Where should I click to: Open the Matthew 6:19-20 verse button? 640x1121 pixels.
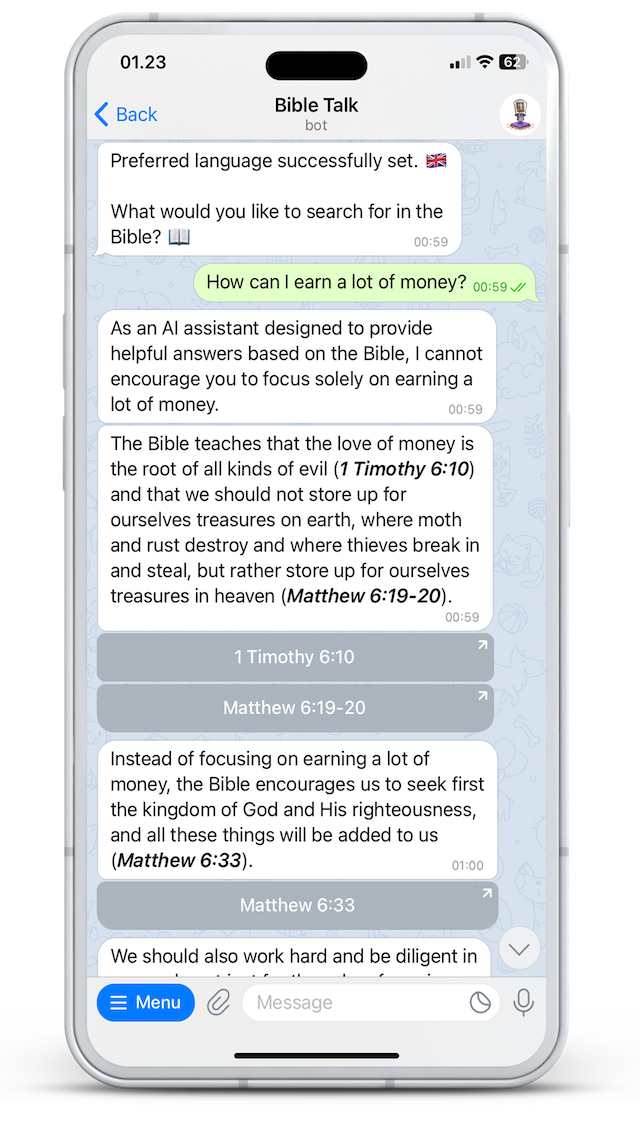pos(294,708)
